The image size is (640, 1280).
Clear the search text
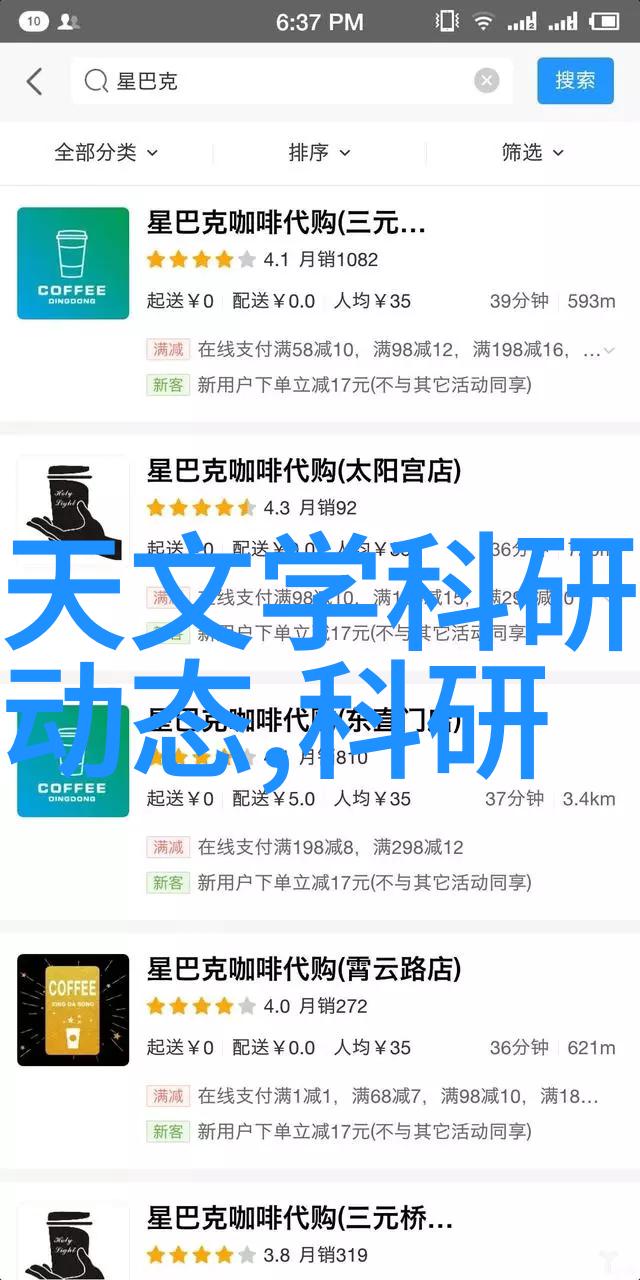point(487,81)
